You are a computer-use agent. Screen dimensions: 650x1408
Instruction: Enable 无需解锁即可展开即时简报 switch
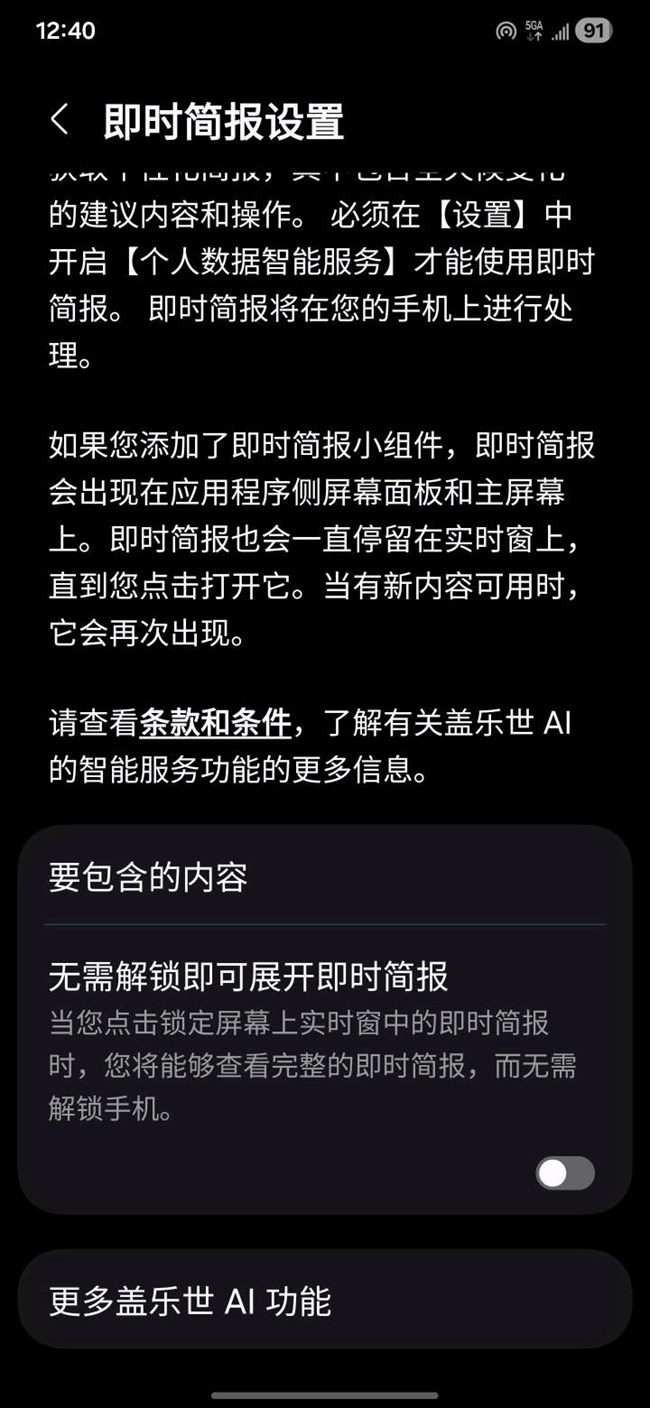[565, 1173]
